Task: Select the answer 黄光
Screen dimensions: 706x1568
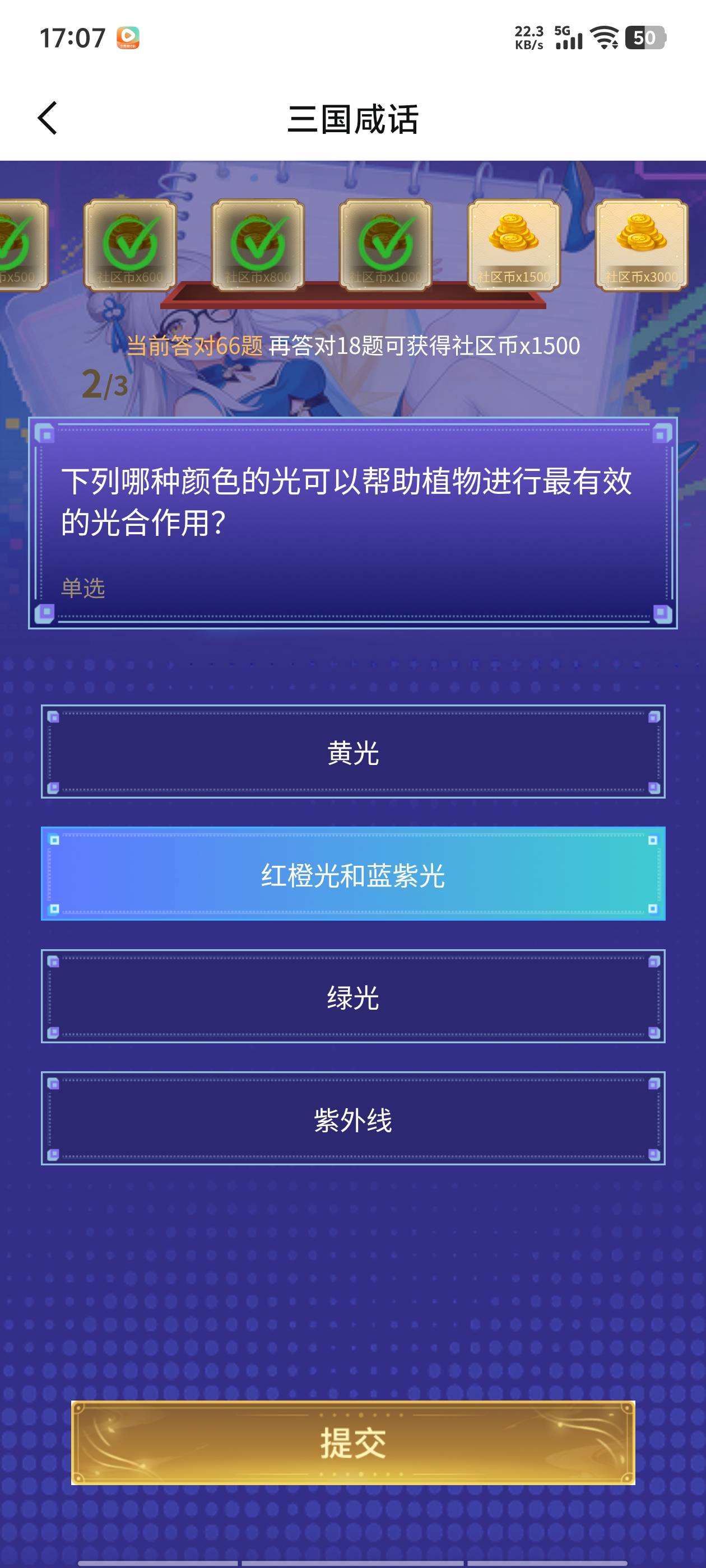Action: [x=352, y=752]
